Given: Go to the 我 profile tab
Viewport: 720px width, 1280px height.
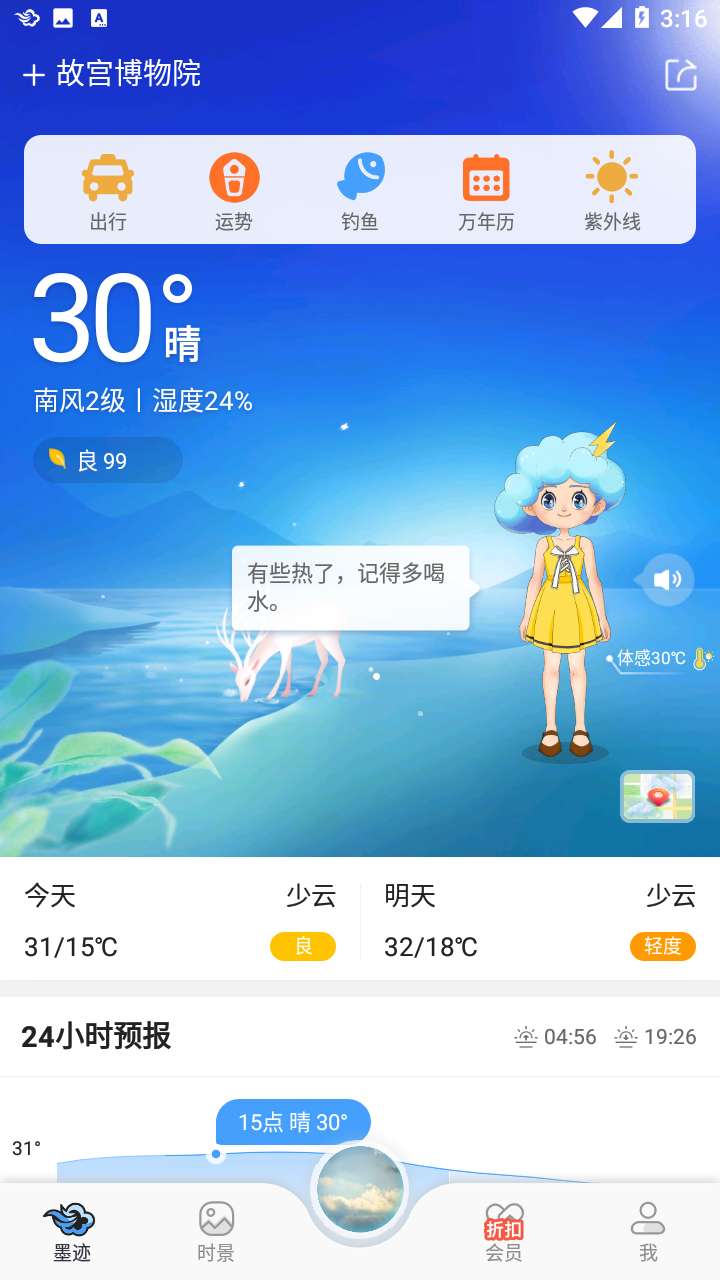Looking at the screenshot, I should point(648,1232).
